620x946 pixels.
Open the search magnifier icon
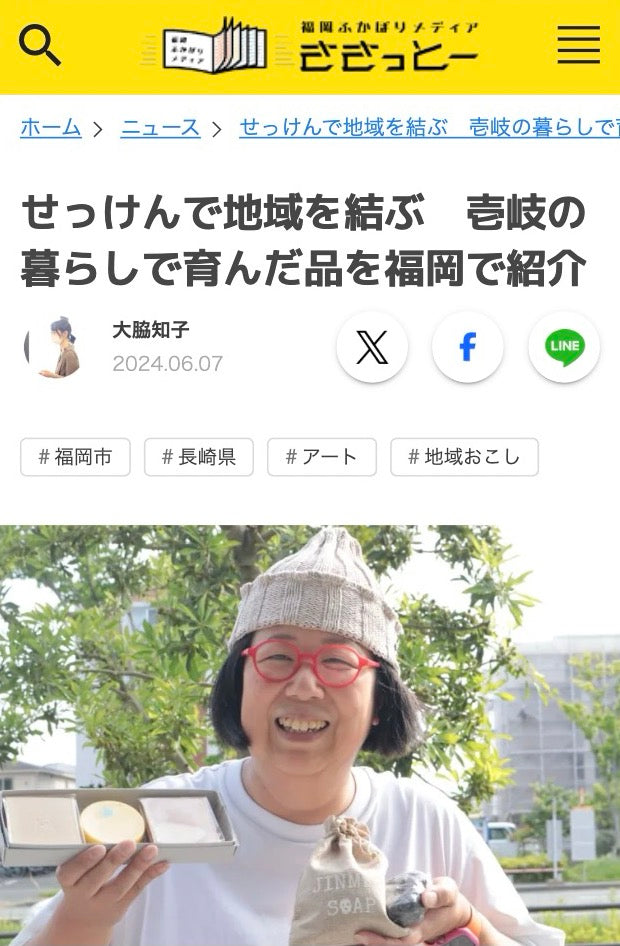(x=40, y=46)
